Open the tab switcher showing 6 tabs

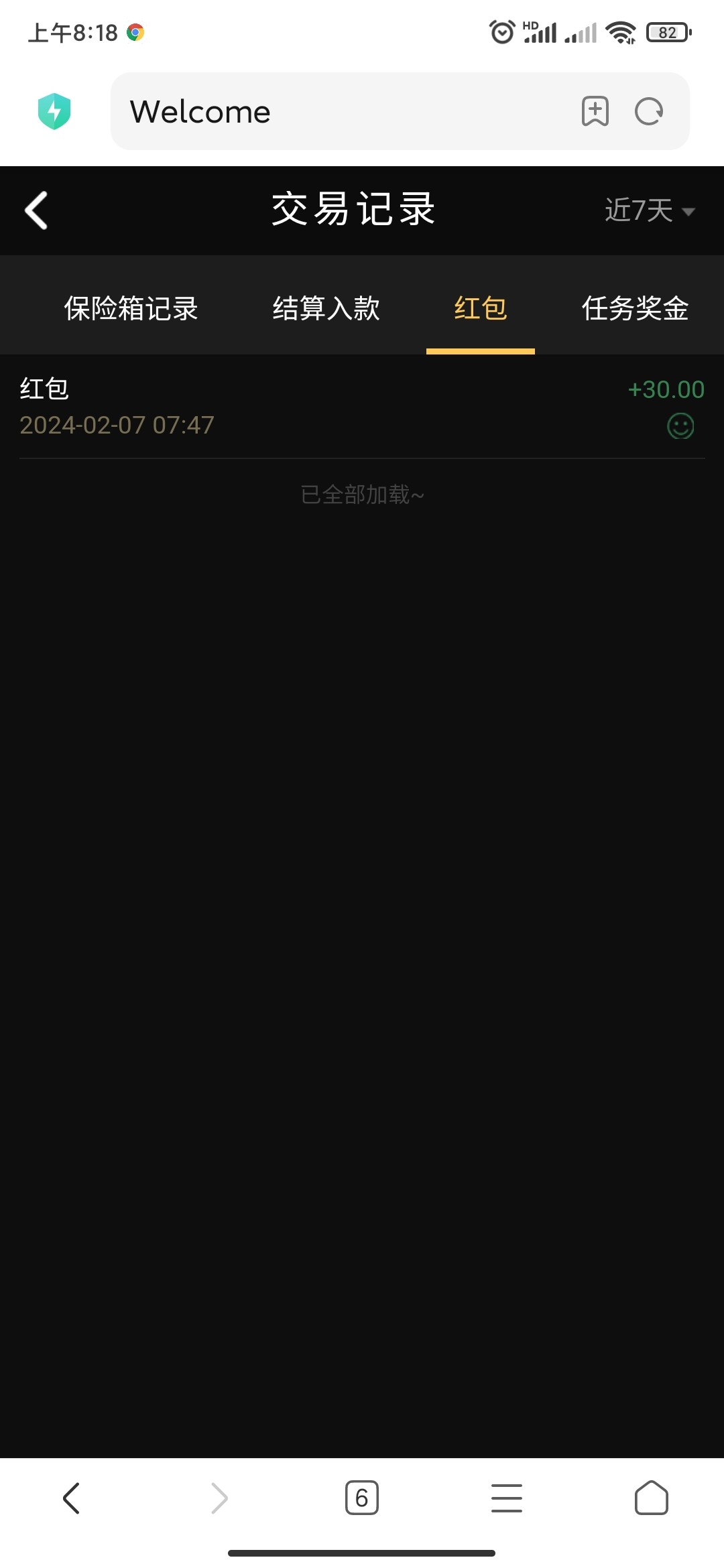(362, 1498)
